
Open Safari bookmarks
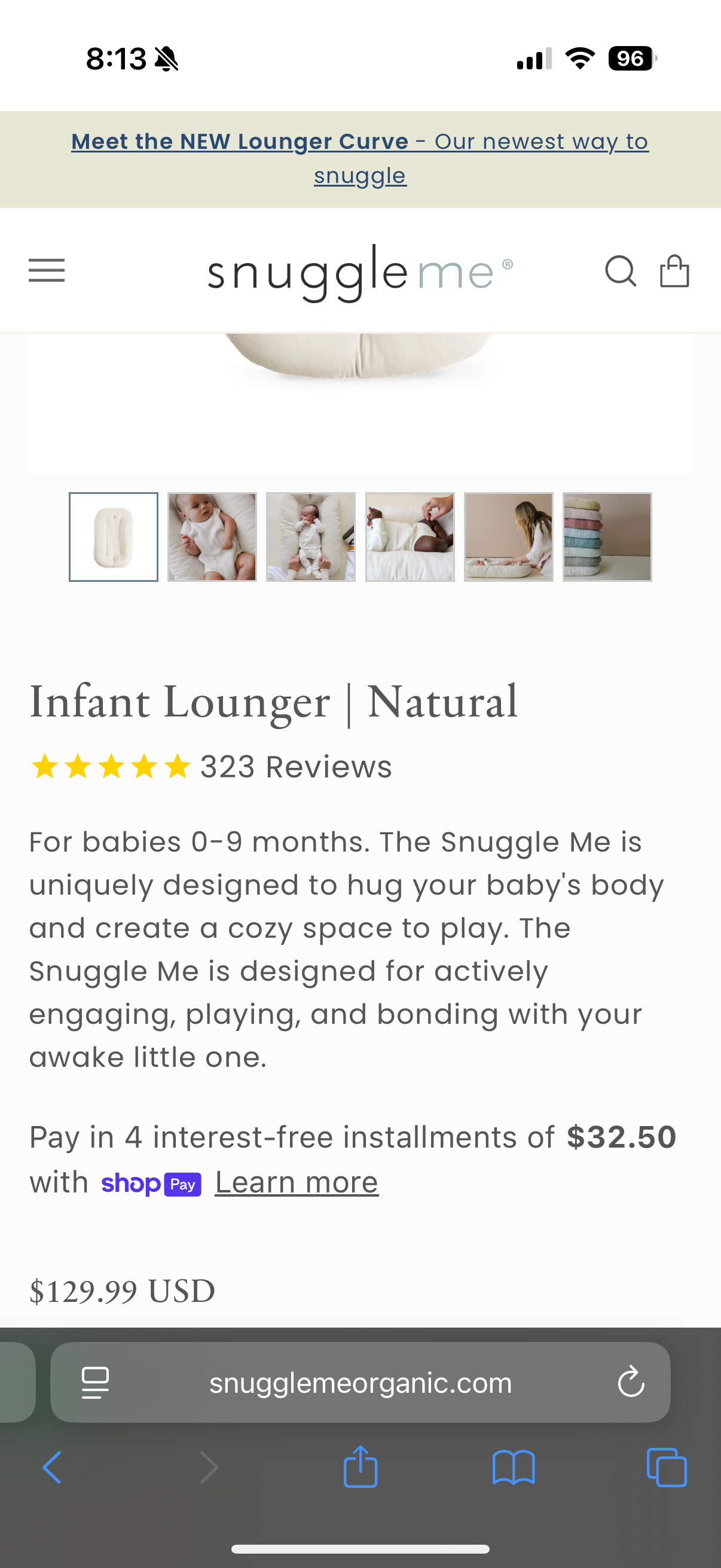click(x=514, y=1467)
